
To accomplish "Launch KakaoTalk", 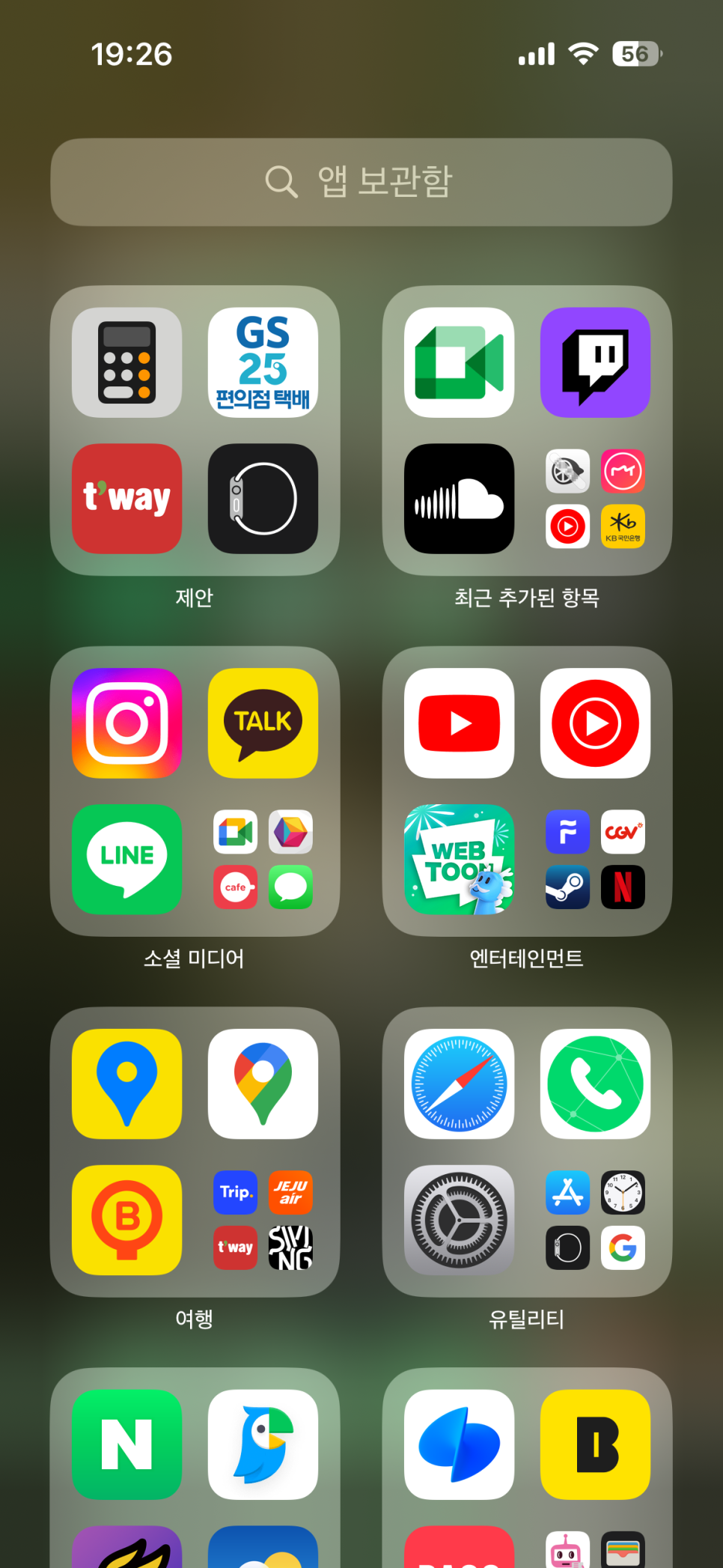I will 263,723.
